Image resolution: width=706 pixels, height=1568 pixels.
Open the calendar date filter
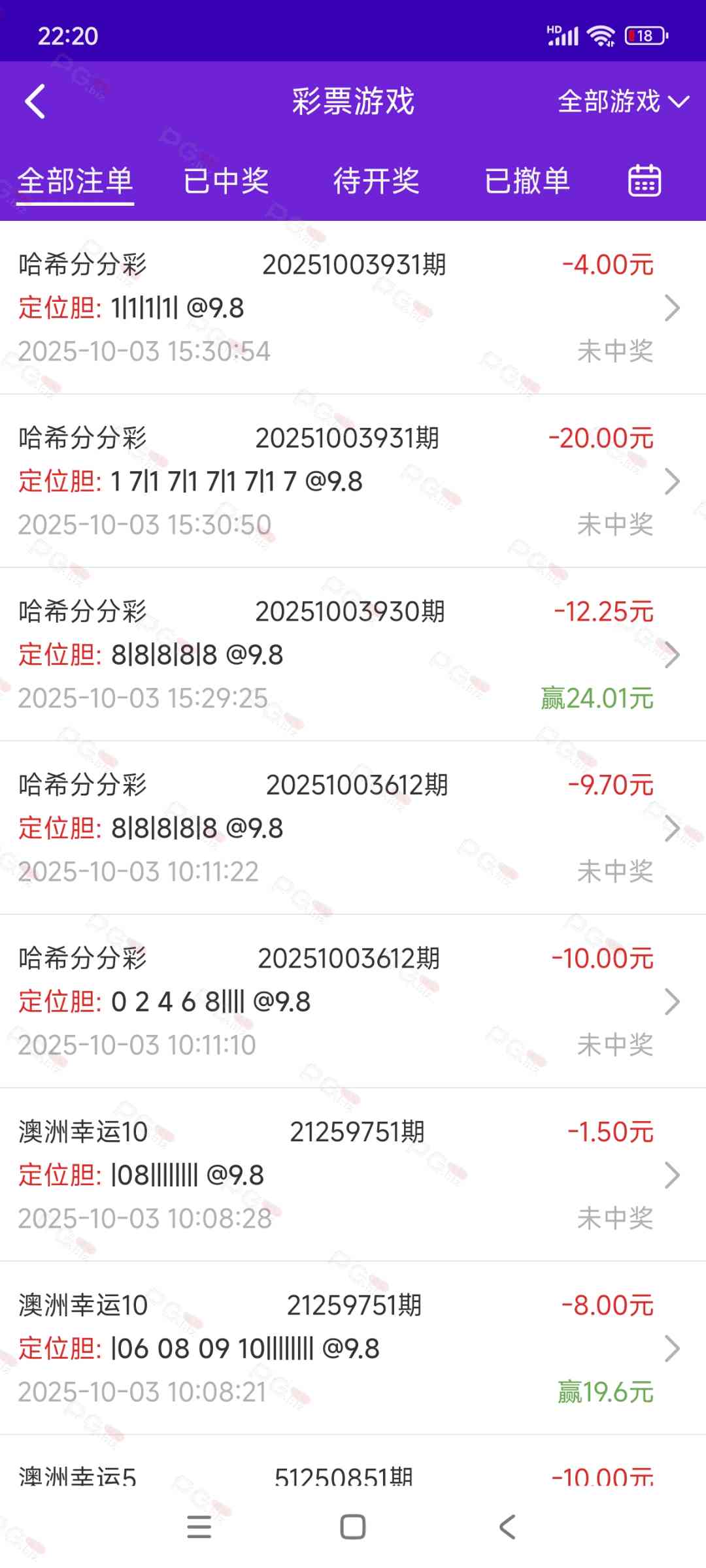(645, 181)
